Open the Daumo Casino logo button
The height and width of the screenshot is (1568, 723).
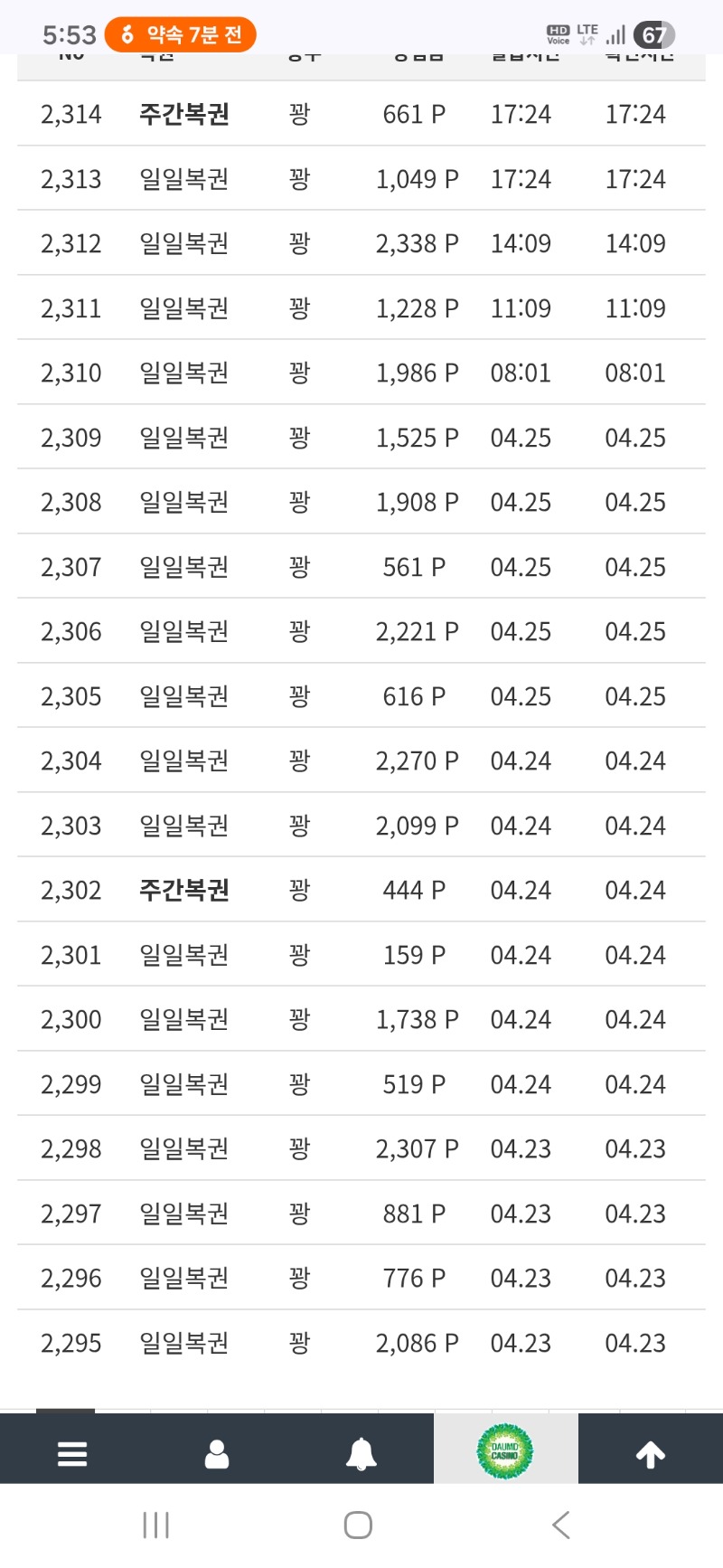pos(505,1451)
